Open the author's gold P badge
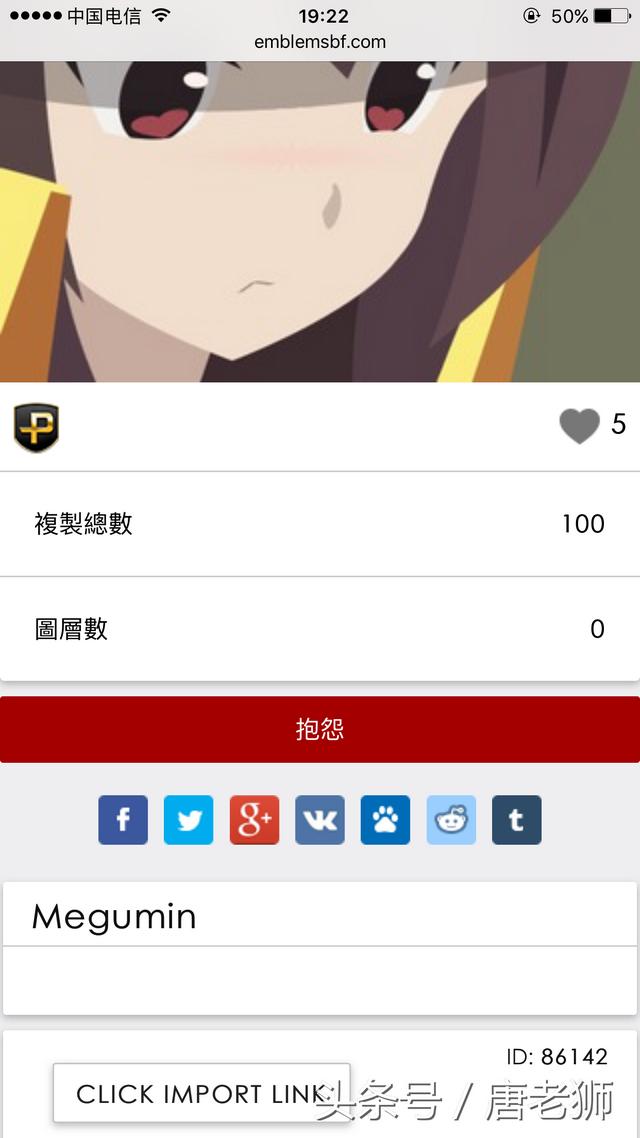 36,427
